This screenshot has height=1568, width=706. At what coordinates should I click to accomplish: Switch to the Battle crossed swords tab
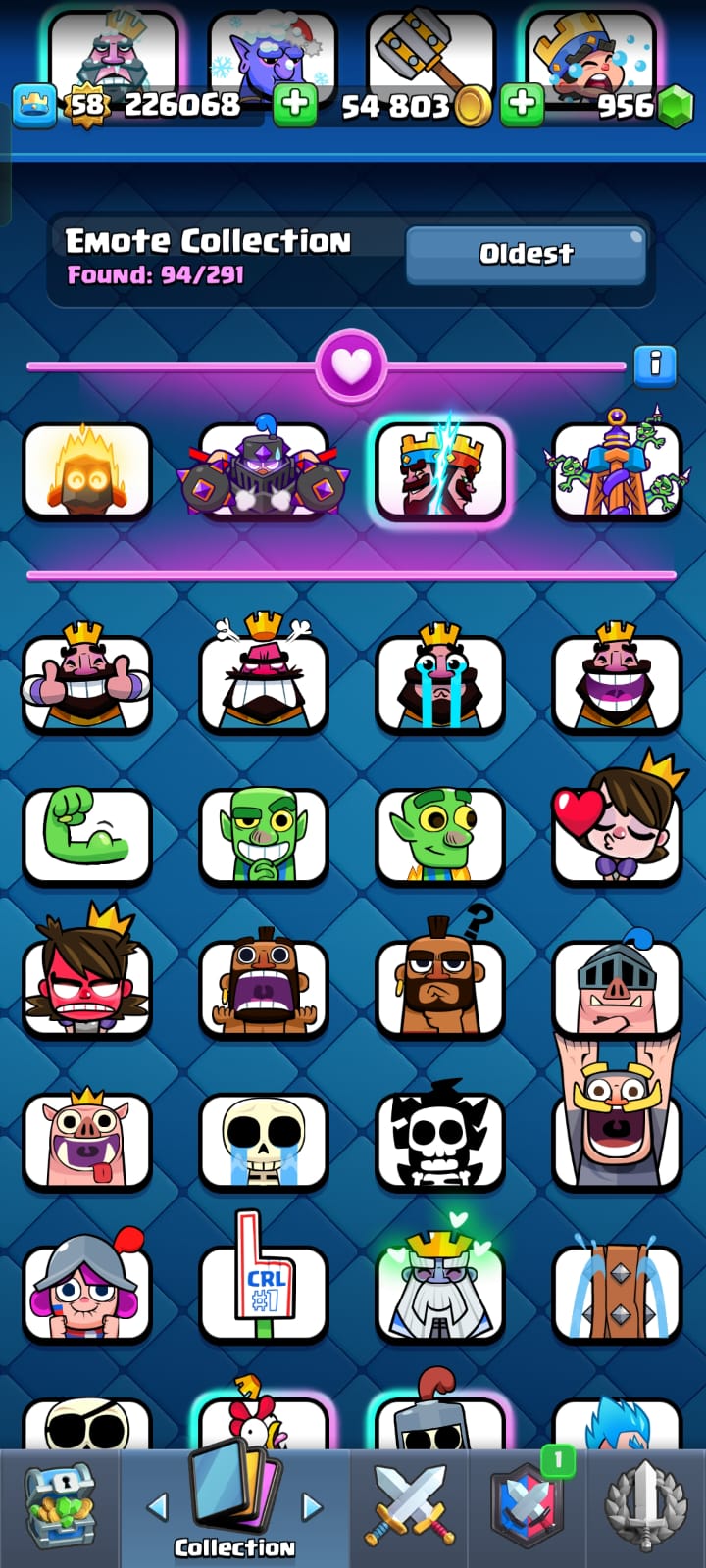[410, 1507]
